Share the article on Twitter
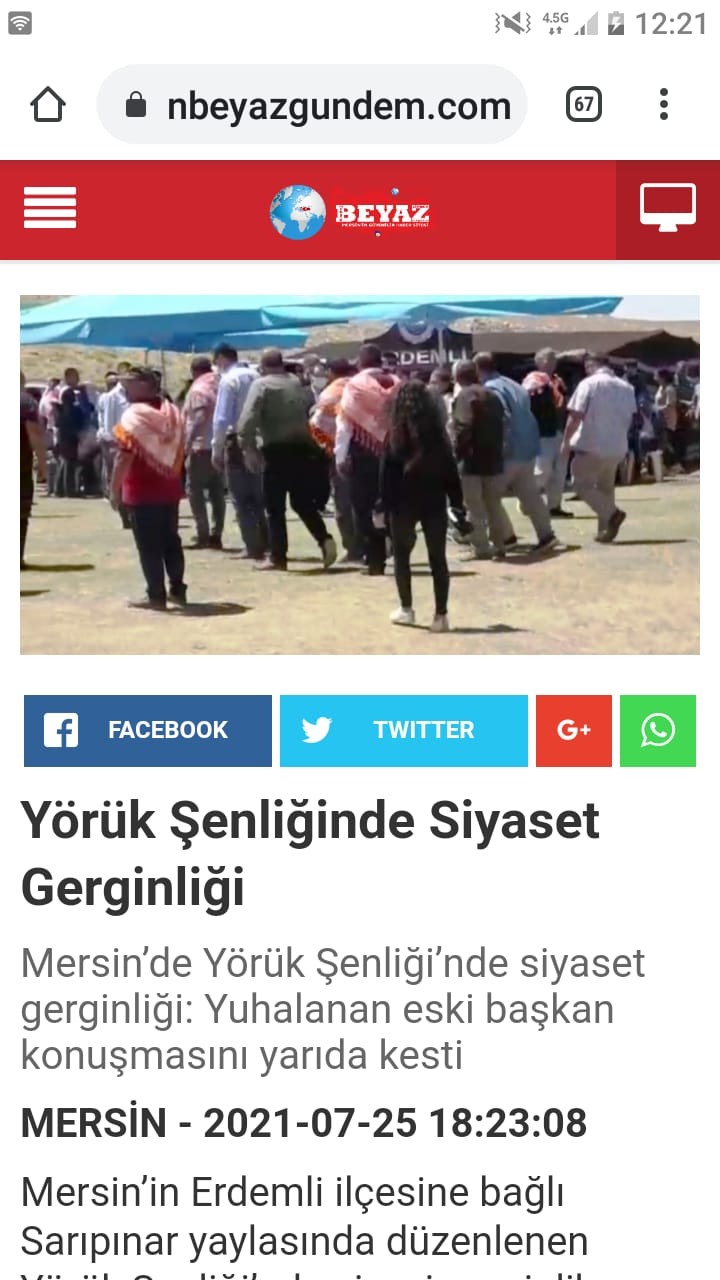This screenshot has height=1280, width=720. coord(404,731)
